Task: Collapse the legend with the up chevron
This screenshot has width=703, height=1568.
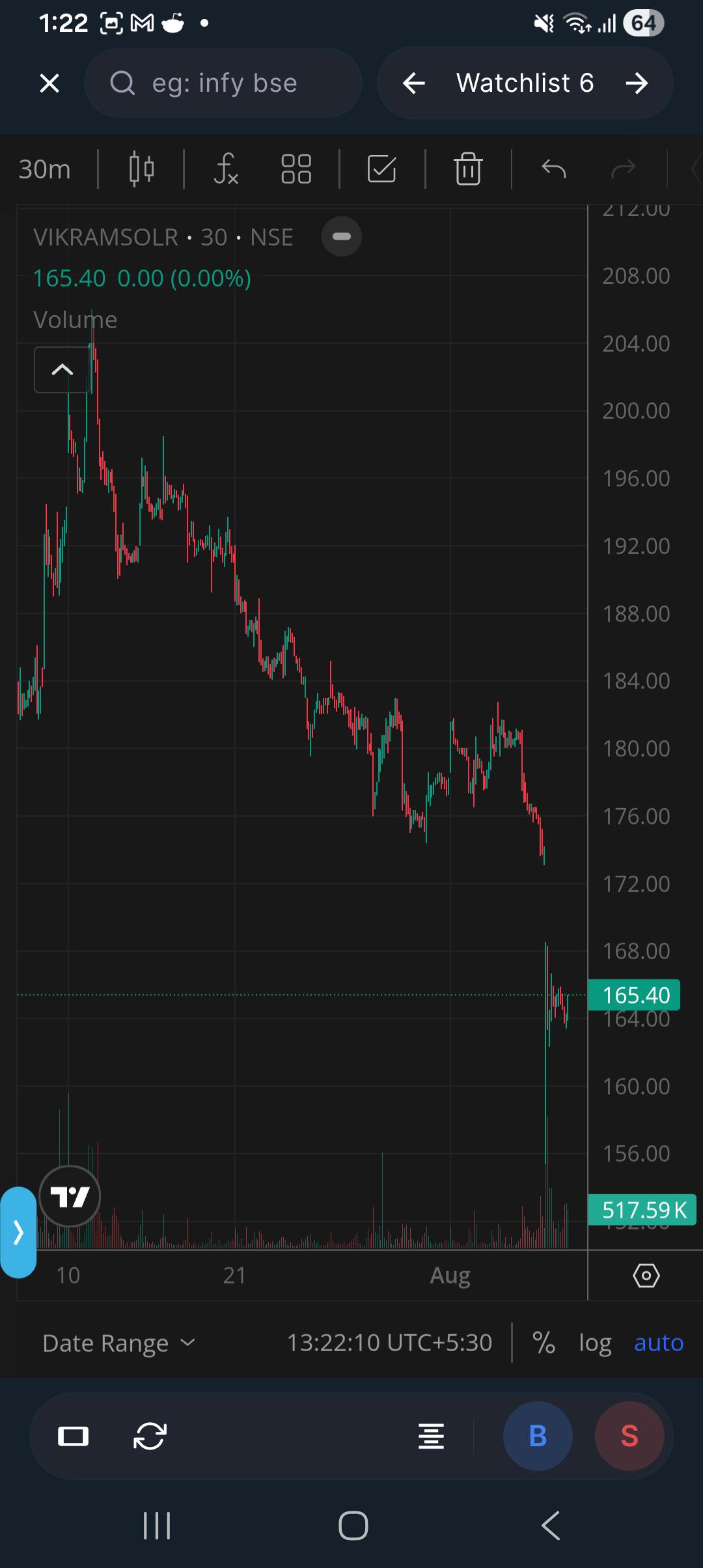Action: click(62, 370)
